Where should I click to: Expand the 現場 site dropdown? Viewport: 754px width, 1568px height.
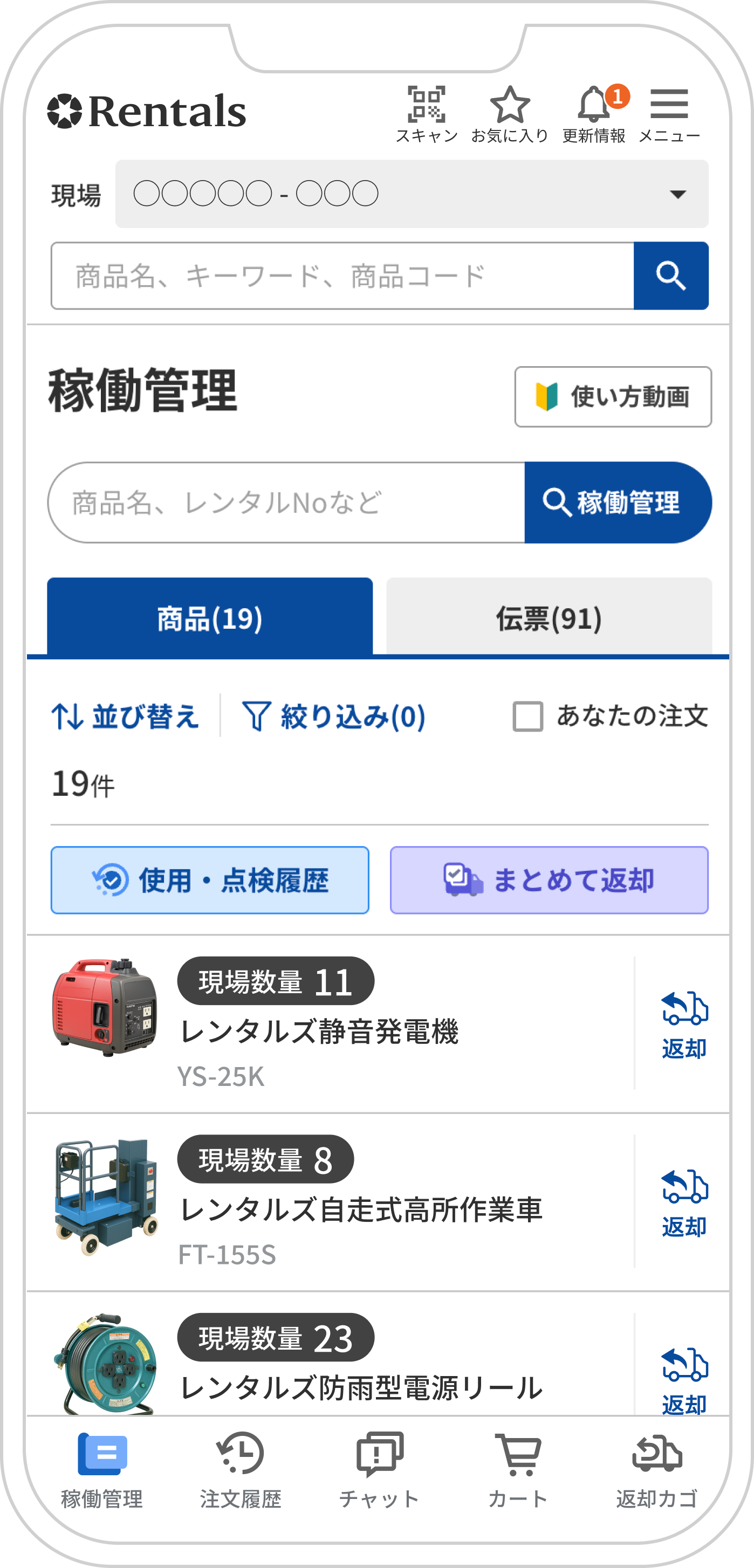point(412,194)
